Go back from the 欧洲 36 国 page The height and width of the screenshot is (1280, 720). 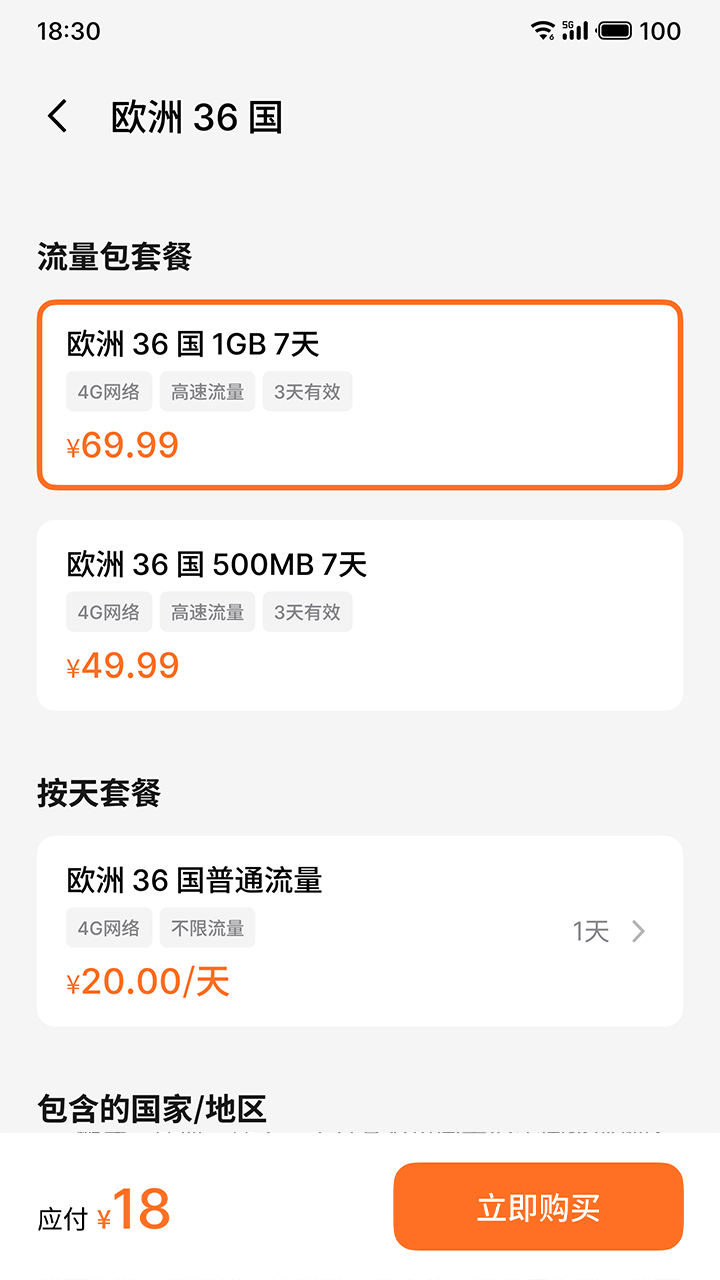point(58,117)
